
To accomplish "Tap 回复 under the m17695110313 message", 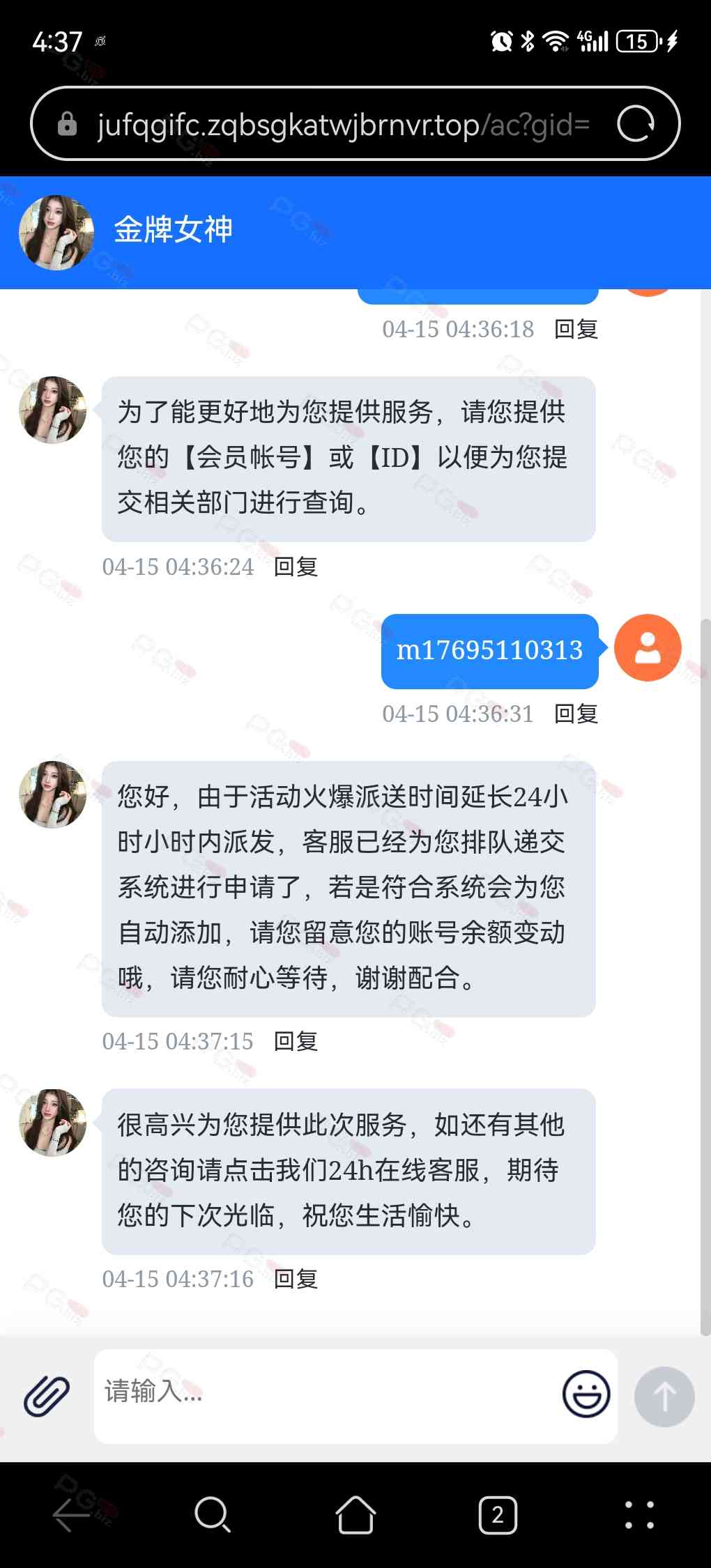I will click(576, 714).
